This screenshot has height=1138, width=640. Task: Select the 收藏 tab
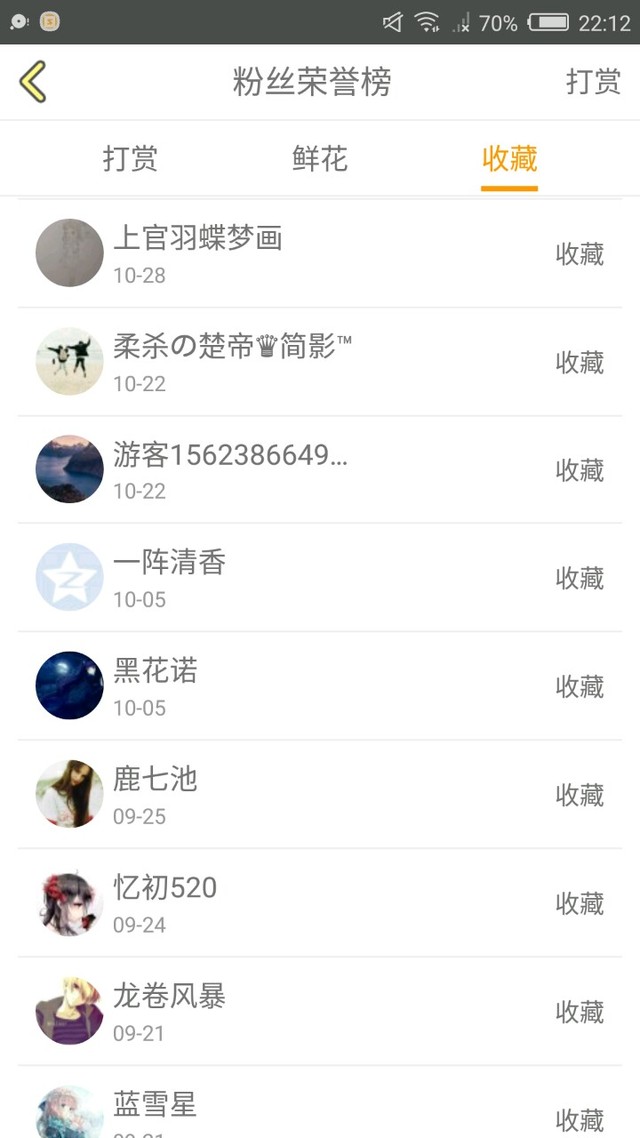point(509,159)
